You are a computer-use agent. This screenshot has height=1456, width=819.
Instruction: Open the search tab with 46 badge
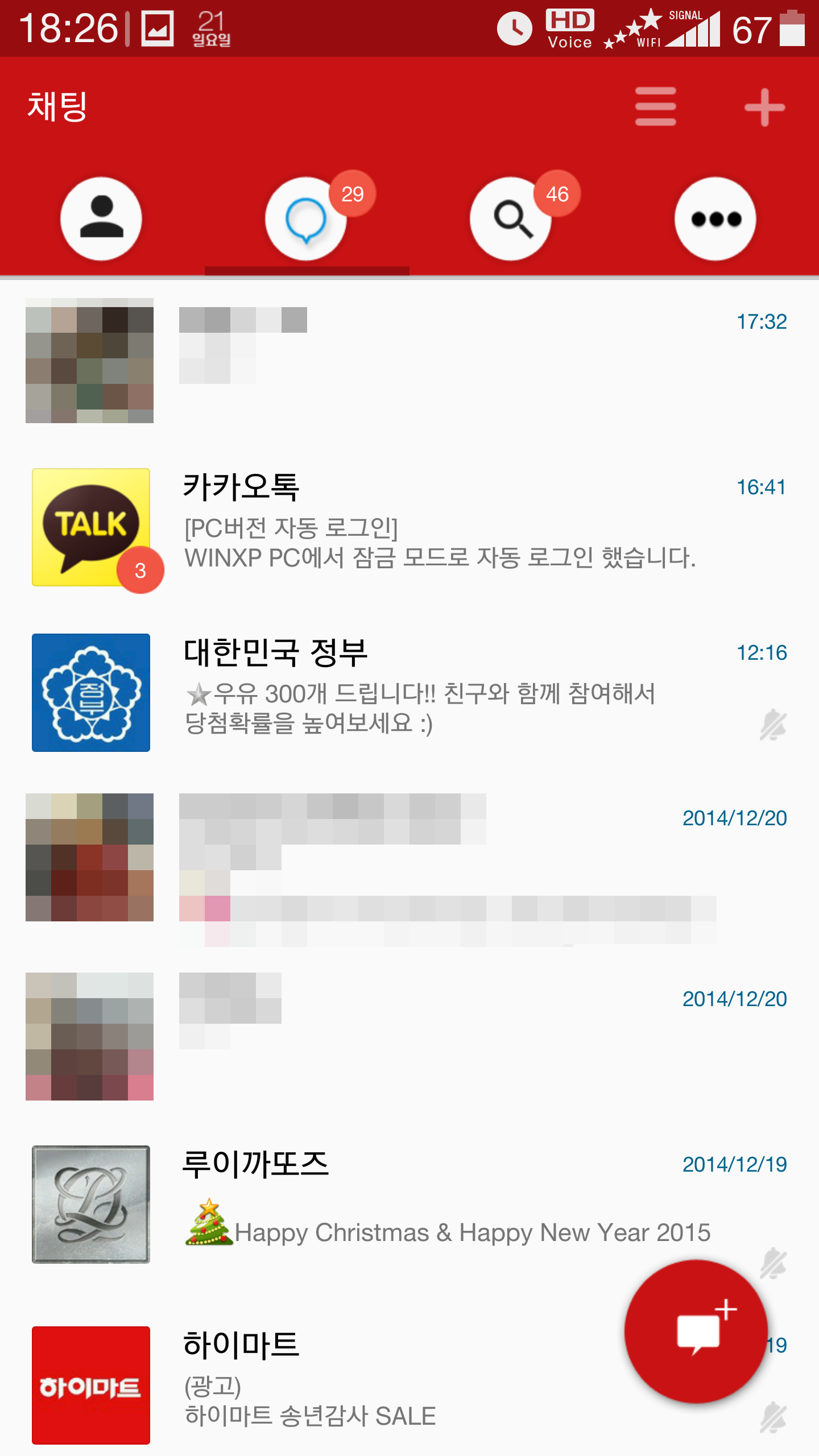[x=511, y=219]
